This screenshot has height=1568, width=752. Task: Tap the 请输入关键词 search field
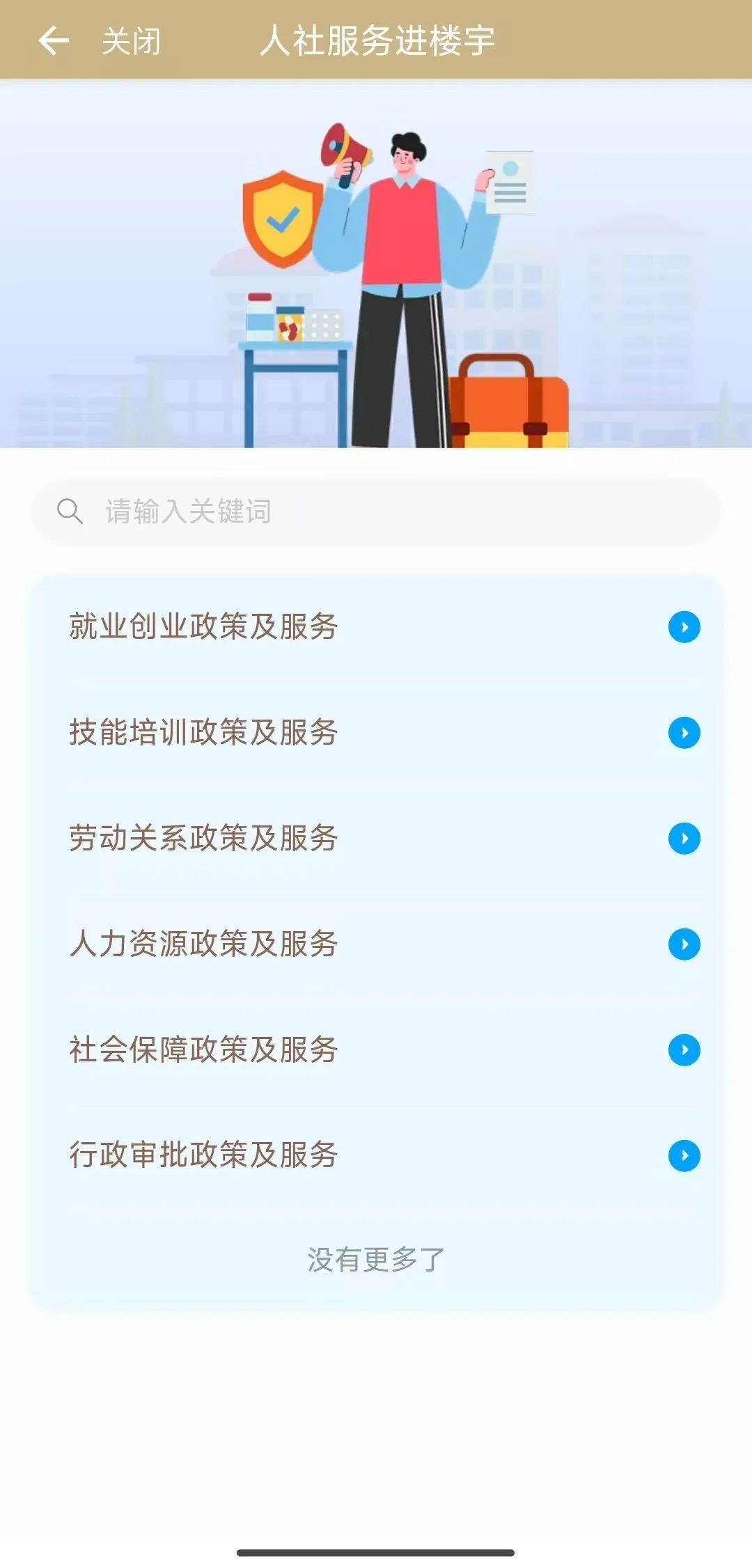click(x=376, y=512)
